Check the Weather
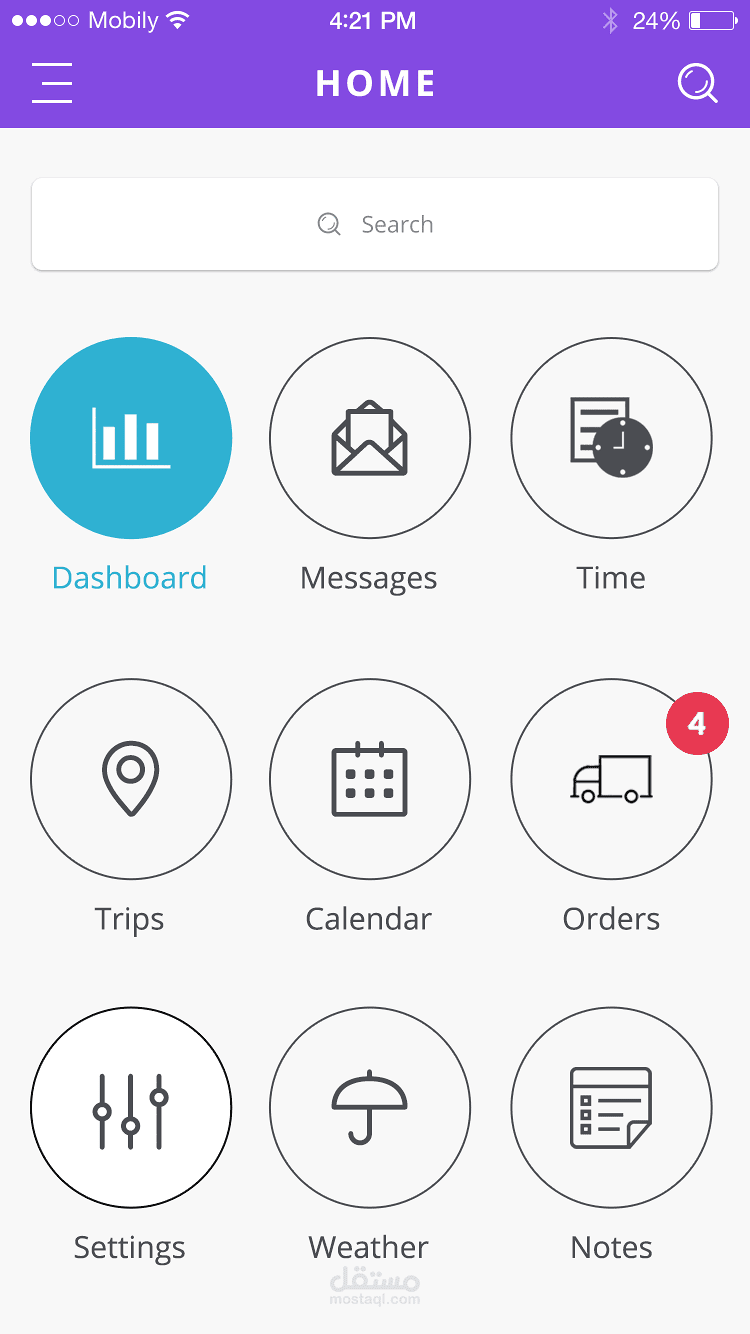The height and width of the screenshot is (1334, 750). pyautogui.click(x=370, y=1108)
